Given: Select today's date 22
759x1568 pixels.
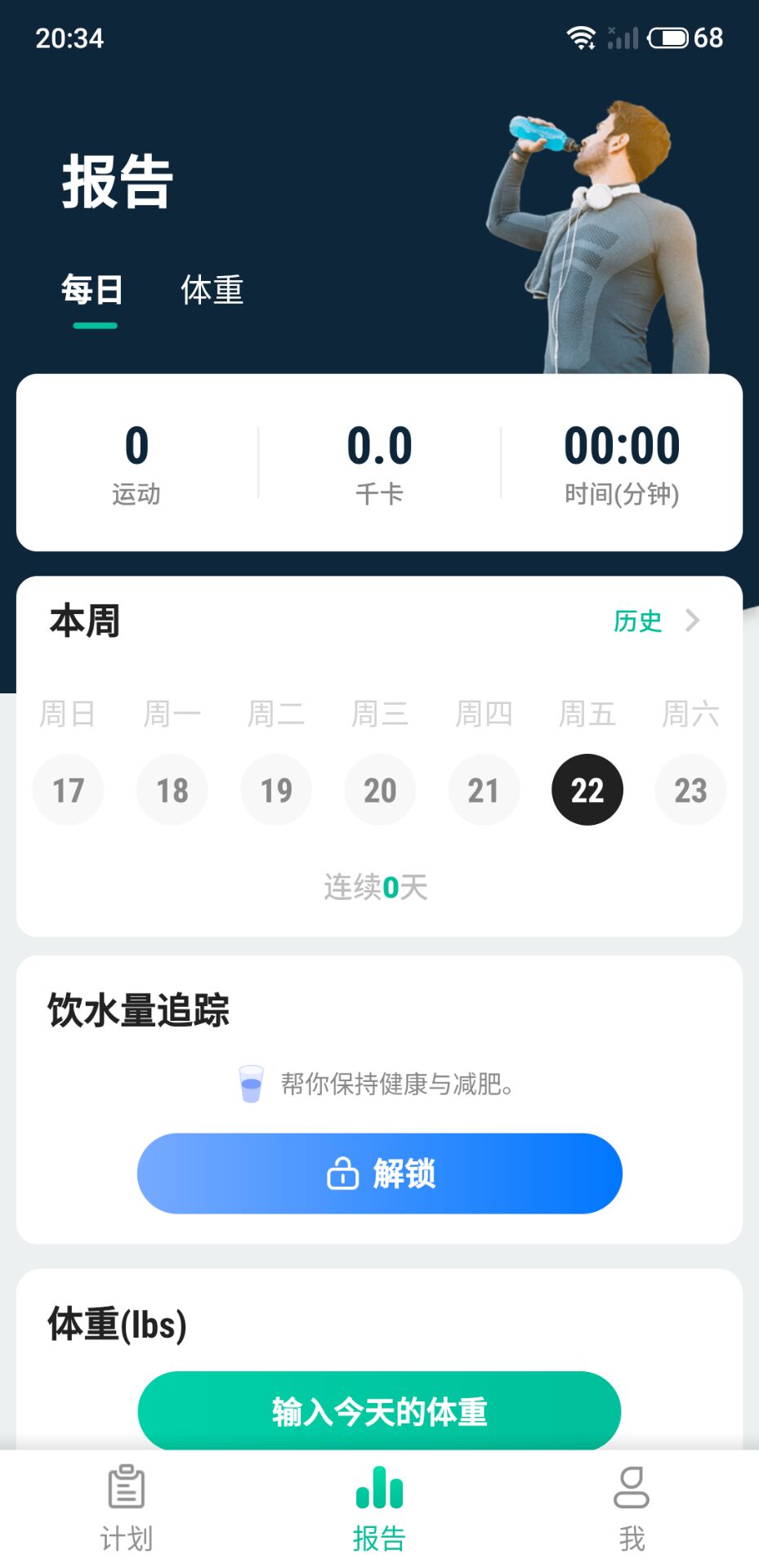Looking at the screenshot, I should [x=587, y=790].
